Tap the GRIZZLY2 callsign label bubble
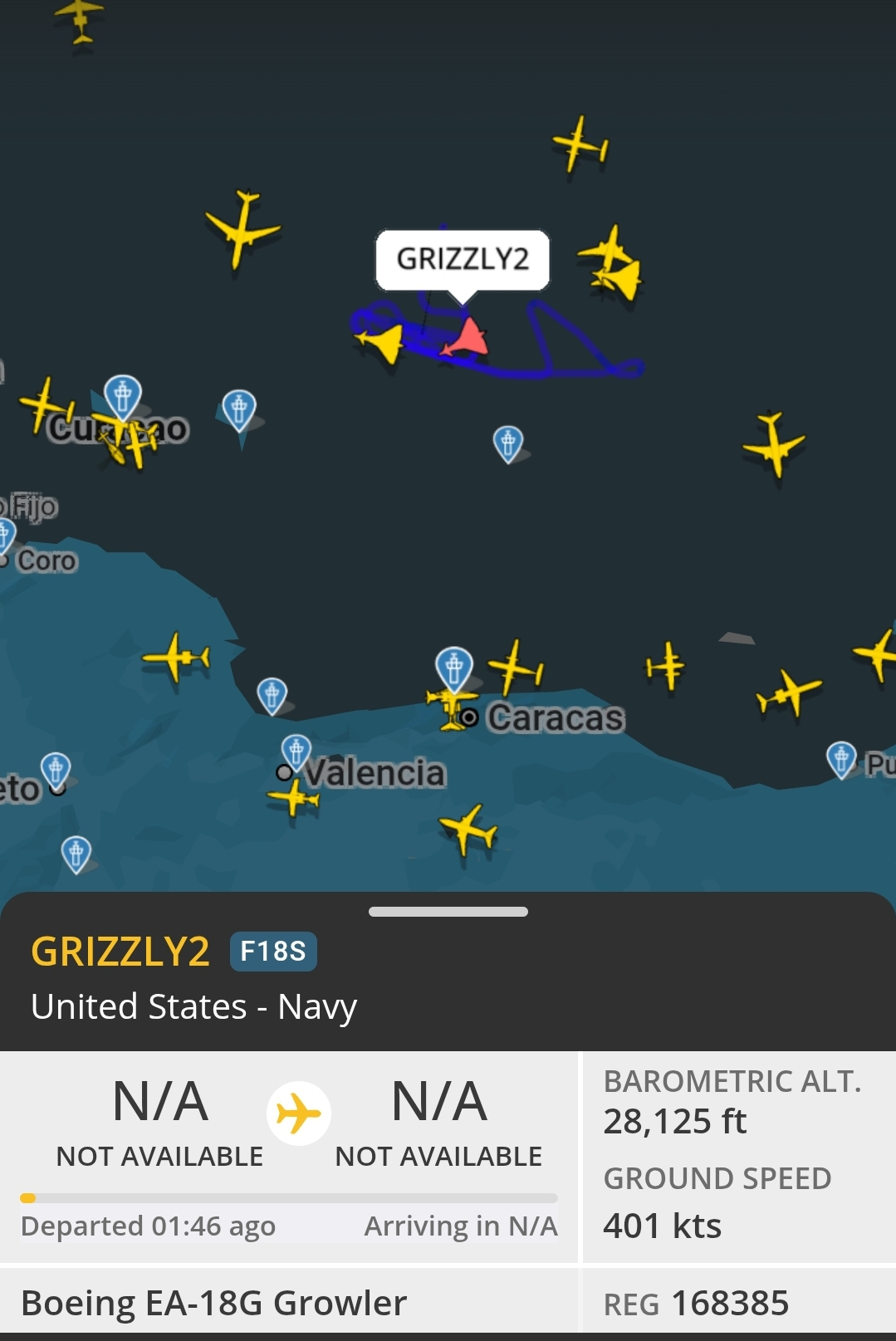Image resolution: width=896 pixels, height=1341 pixels. click(x=463, y=259)
